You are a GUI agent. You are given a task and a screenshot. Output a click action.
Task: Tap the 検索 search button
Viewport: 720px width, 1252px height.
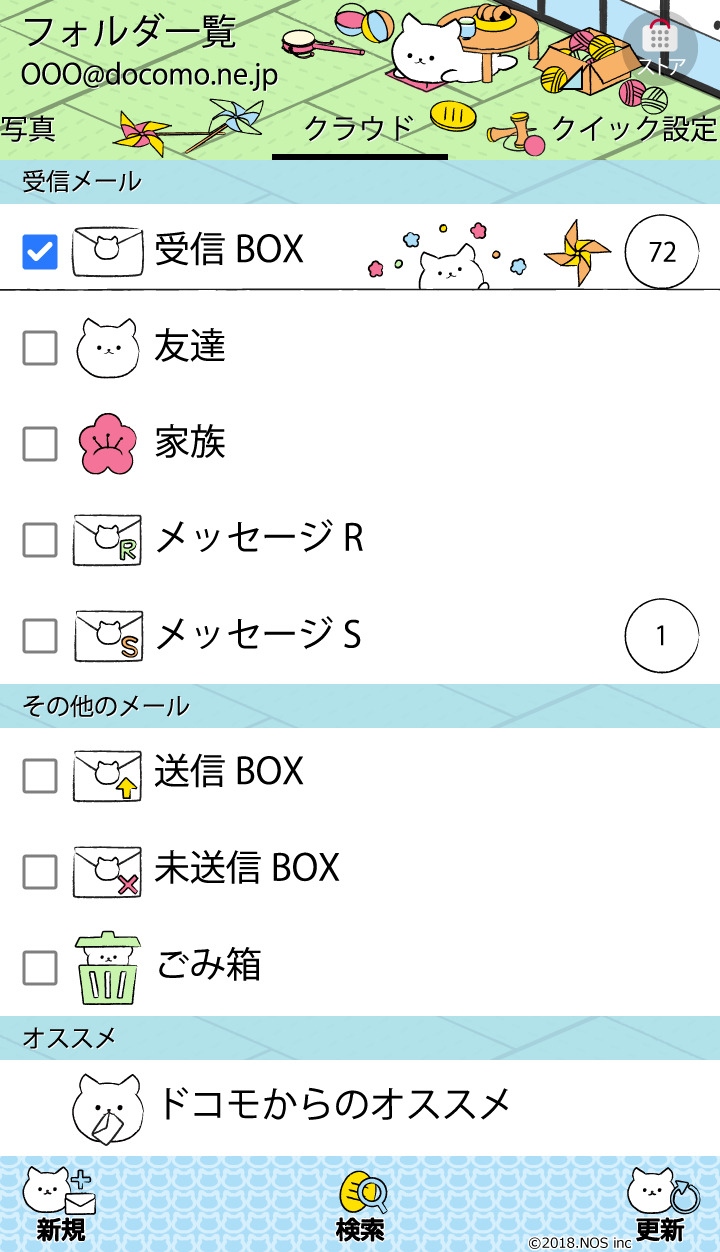coord(361,1205)
